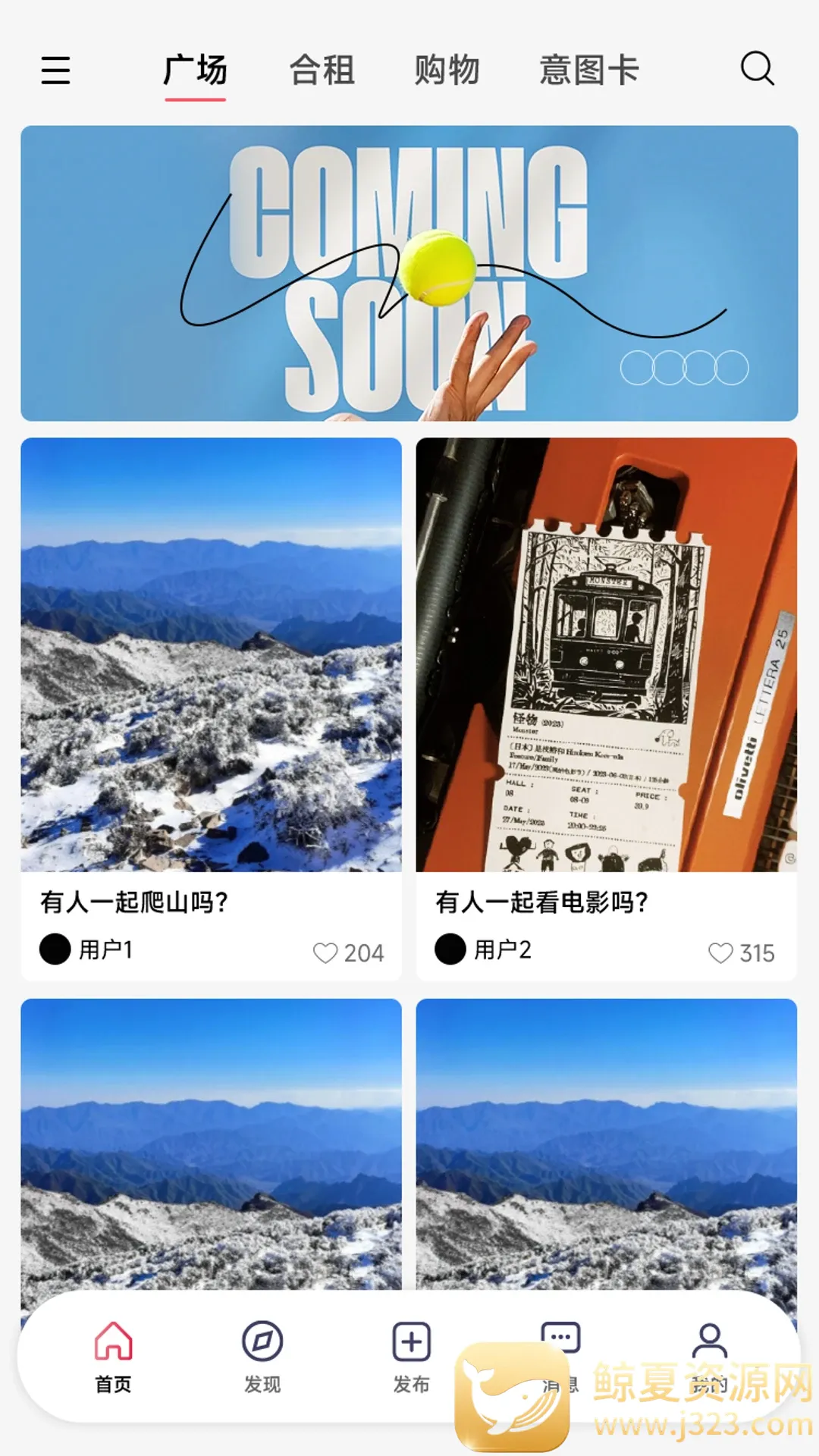Open the Coming Soon banner
Screen dimensions: 819x1456
(x=409, y=273)
